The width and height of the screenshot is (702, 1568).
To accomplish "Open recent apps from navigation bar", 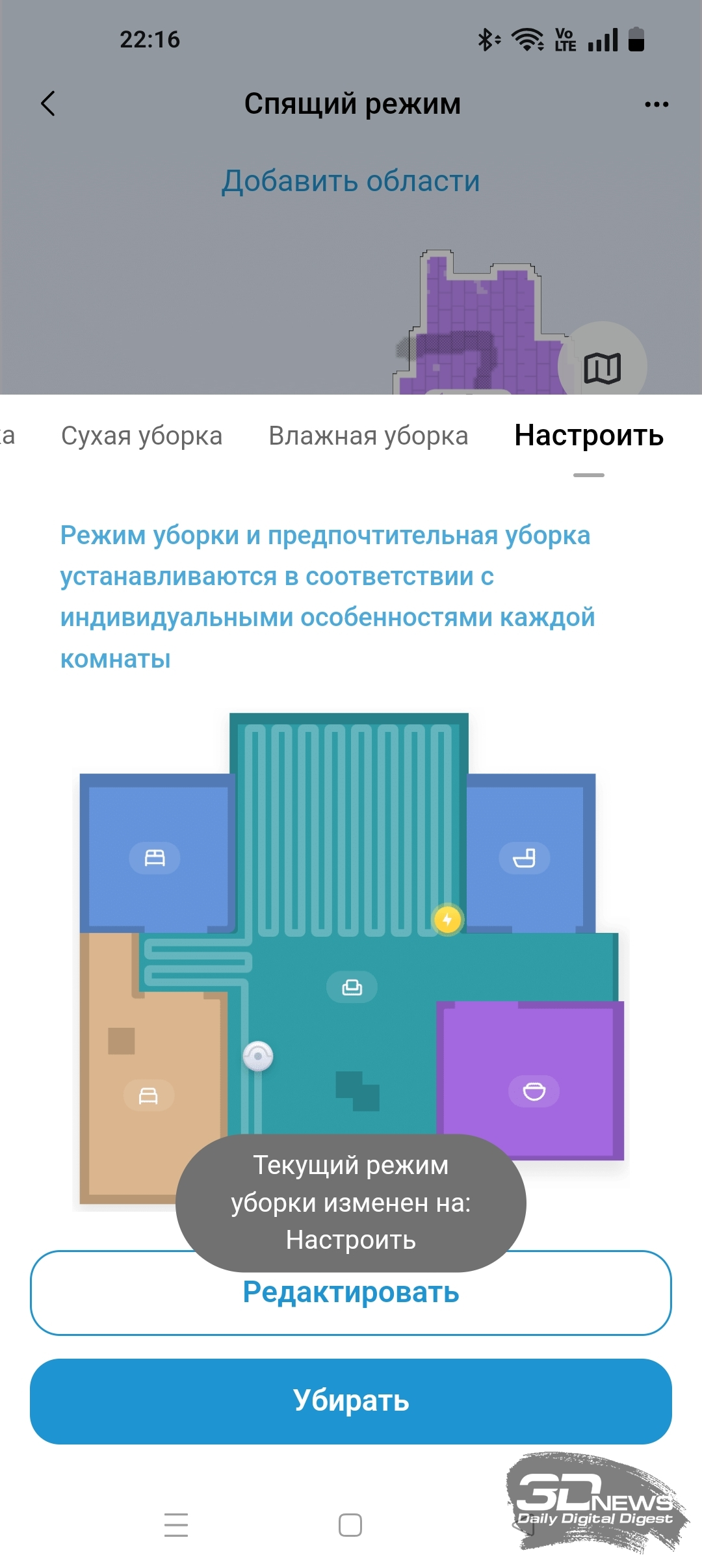I will [x=176, y=1524].
